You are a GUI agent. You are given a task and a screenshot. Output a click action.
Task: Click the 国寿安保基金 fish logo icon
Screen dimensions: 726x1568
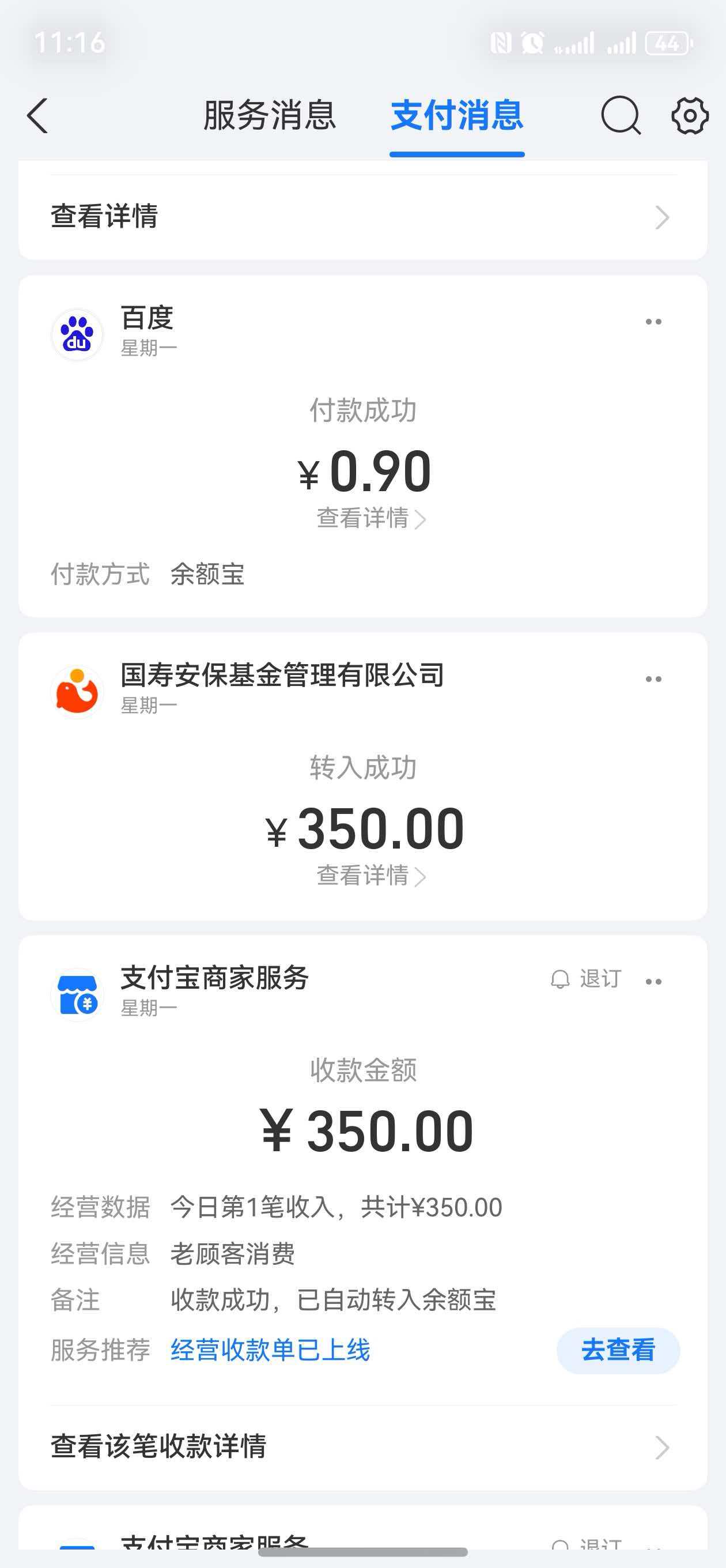(x=77, y=693)
